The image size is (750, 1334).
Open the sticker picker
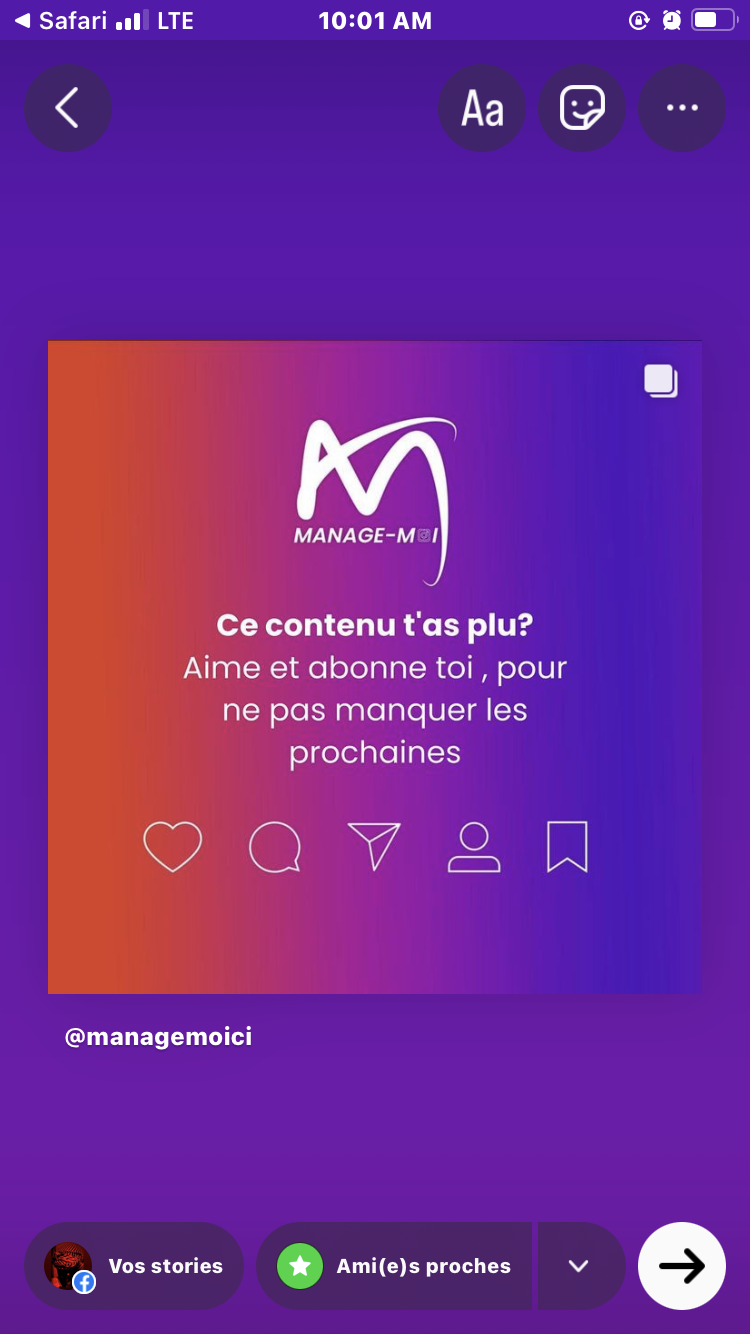click(x=582, y=108)
